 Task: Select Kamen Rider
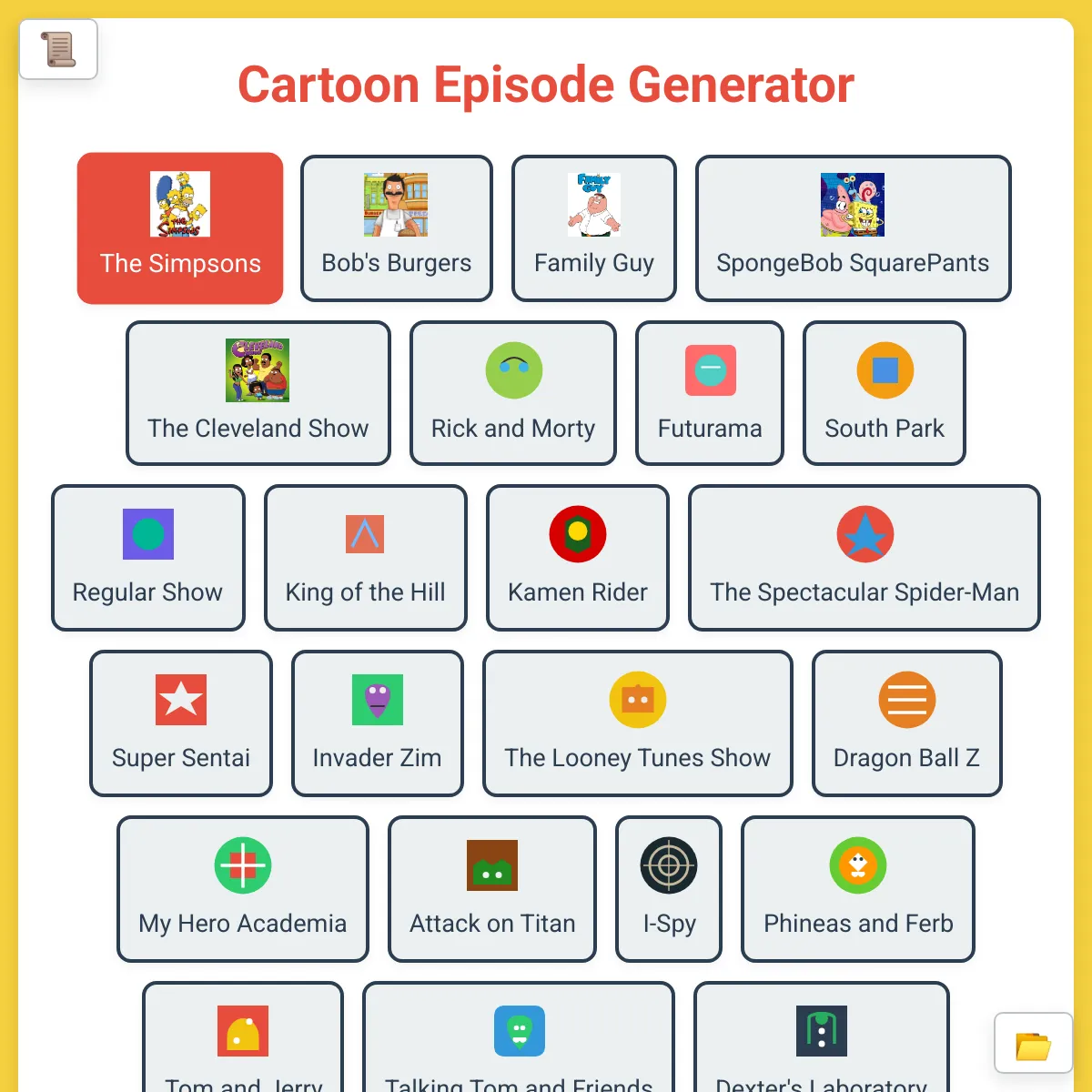coord(578,558)
